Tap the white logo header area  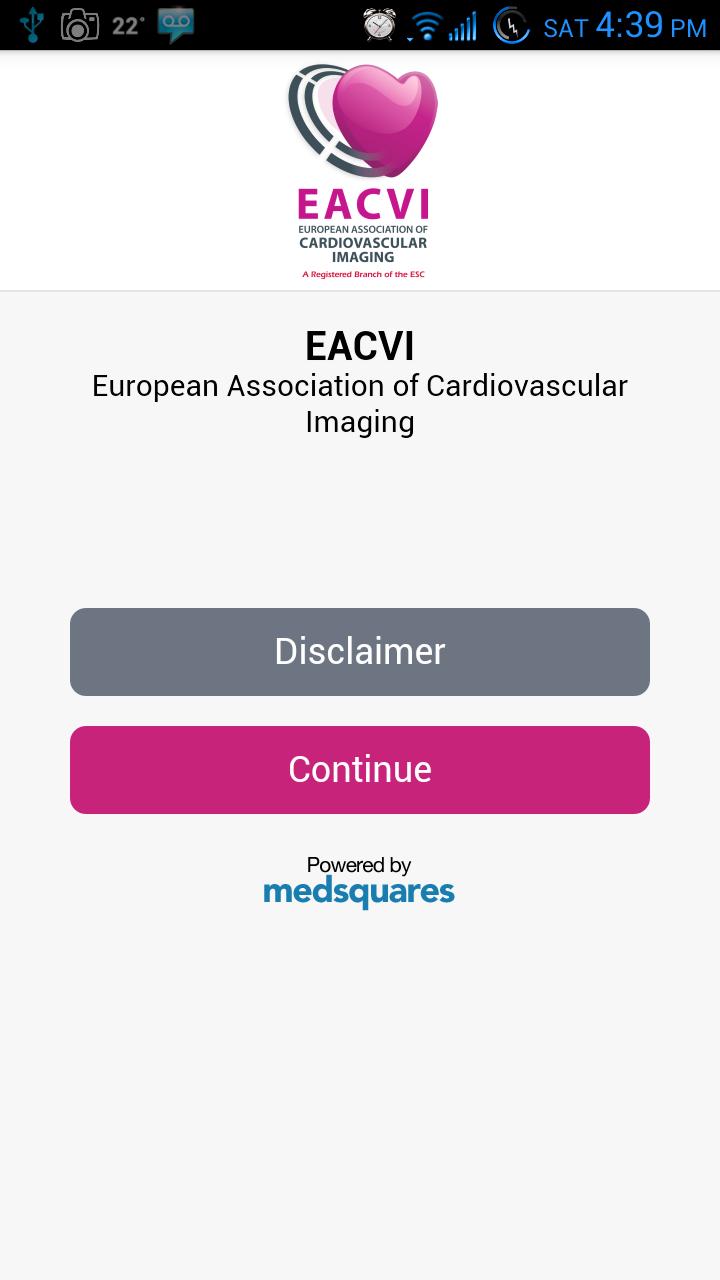(360, 170)
